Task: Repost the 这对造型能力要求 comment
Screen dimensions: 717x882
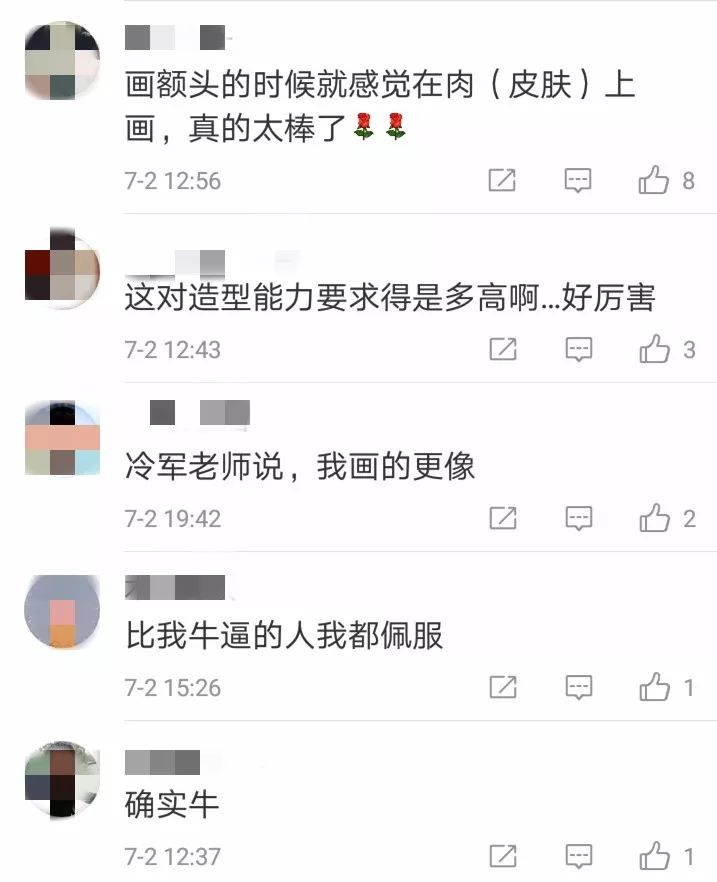Action: click(x=502, y=350)
